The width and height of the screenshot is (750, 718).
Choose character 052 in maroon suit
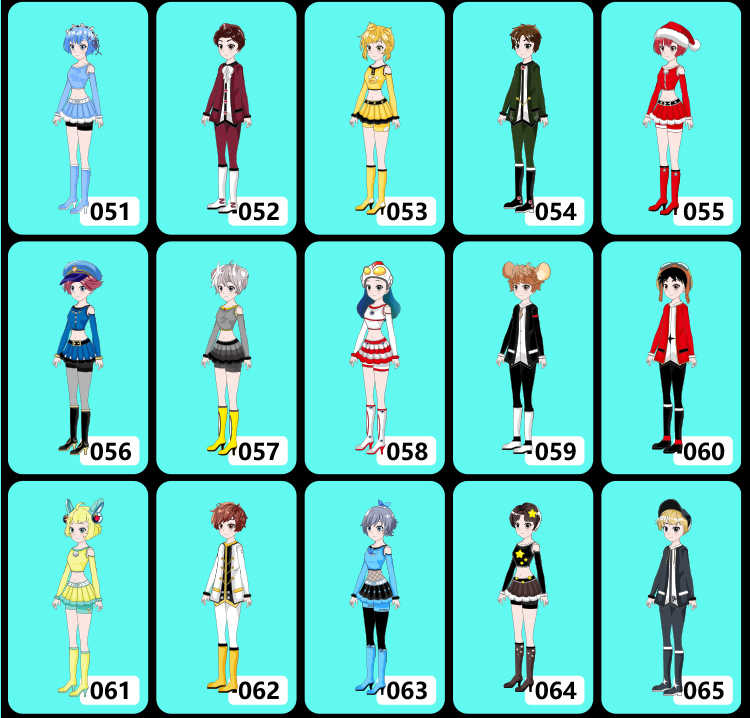coord(226,118)
